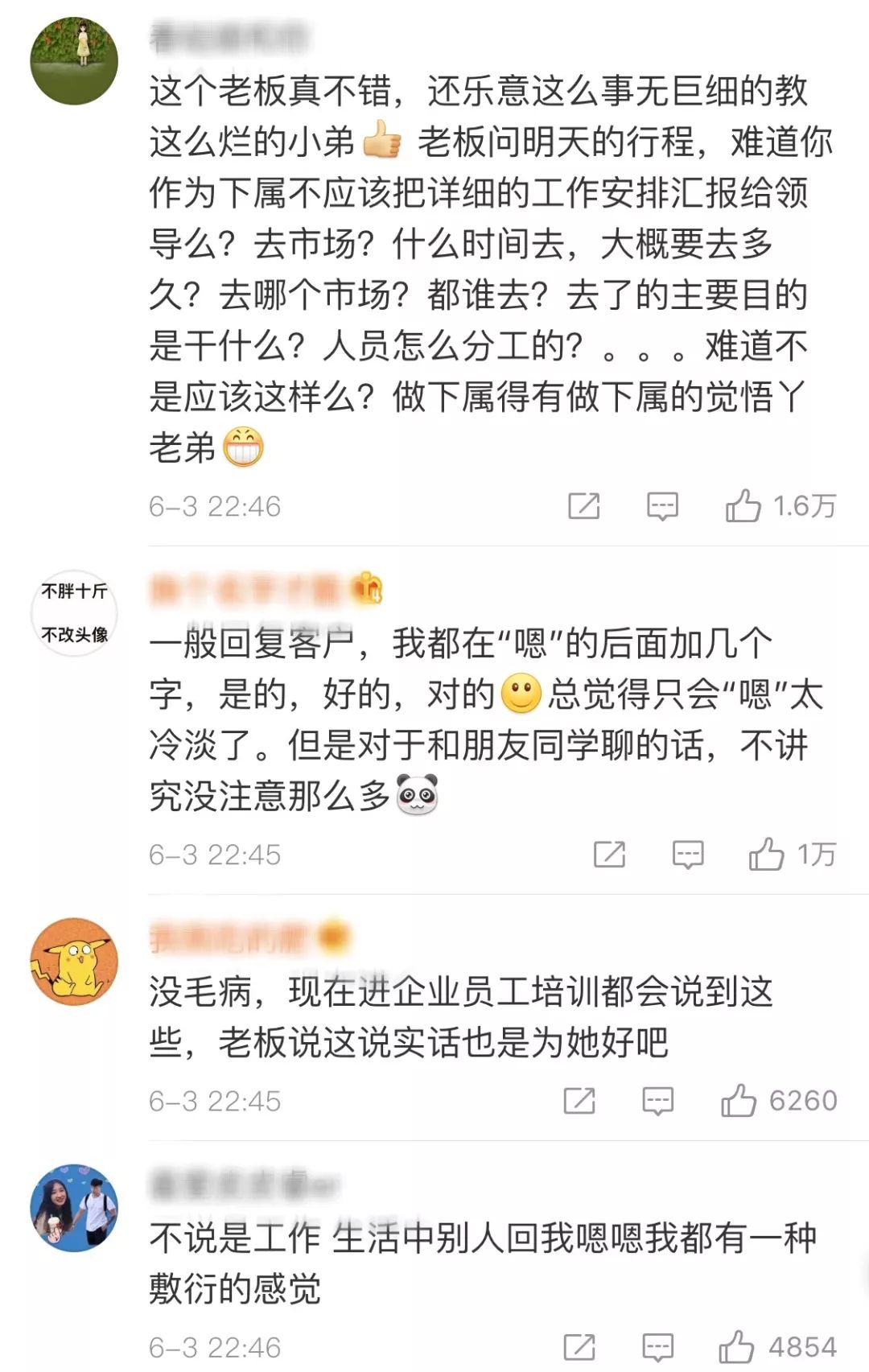Reply to the comment about 敷衍的感觉
Viewport: 869px width, 1372px height.
coord(657,1346)
